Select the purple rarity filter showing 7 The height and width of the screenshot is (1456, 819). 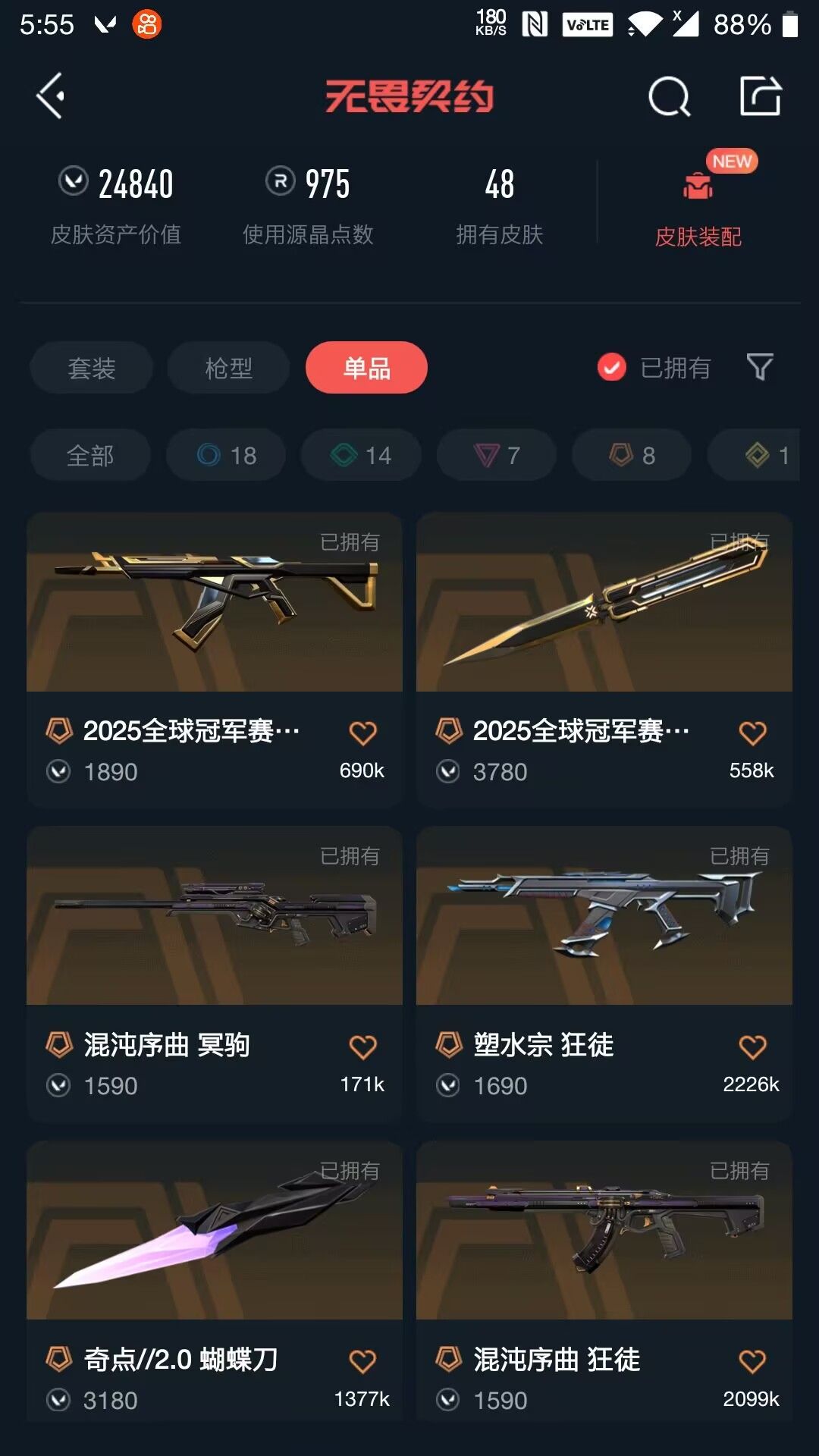[495, 455]
